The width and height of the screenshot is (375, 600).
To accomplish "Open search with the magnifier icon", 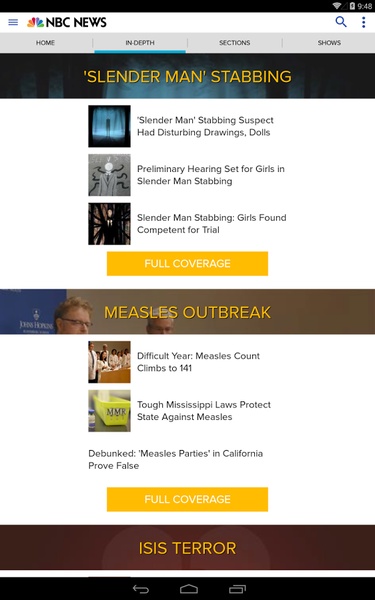I will 341,22.
